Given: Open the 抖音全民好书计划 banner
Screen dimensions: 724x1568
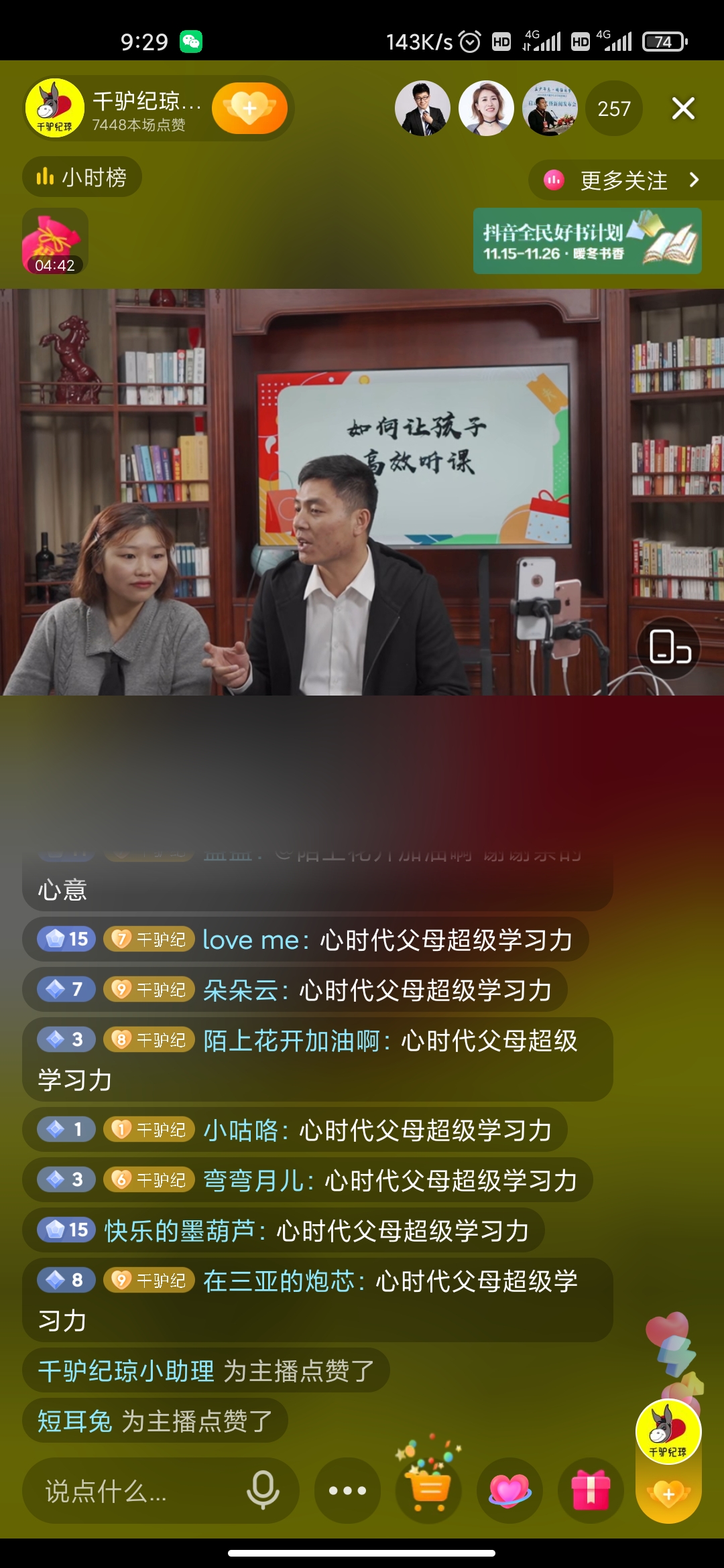Looking at the screenshot, I should (x=587, y=241).
